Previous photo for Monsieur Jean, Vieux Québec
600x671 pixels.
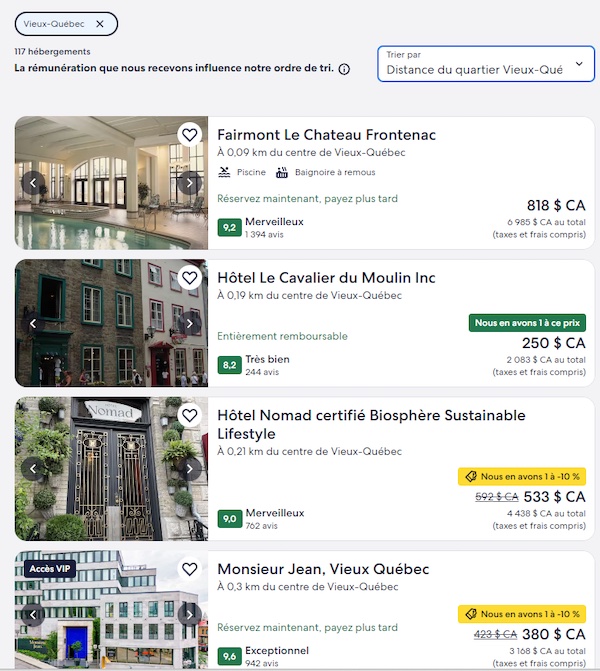(33, 615)
